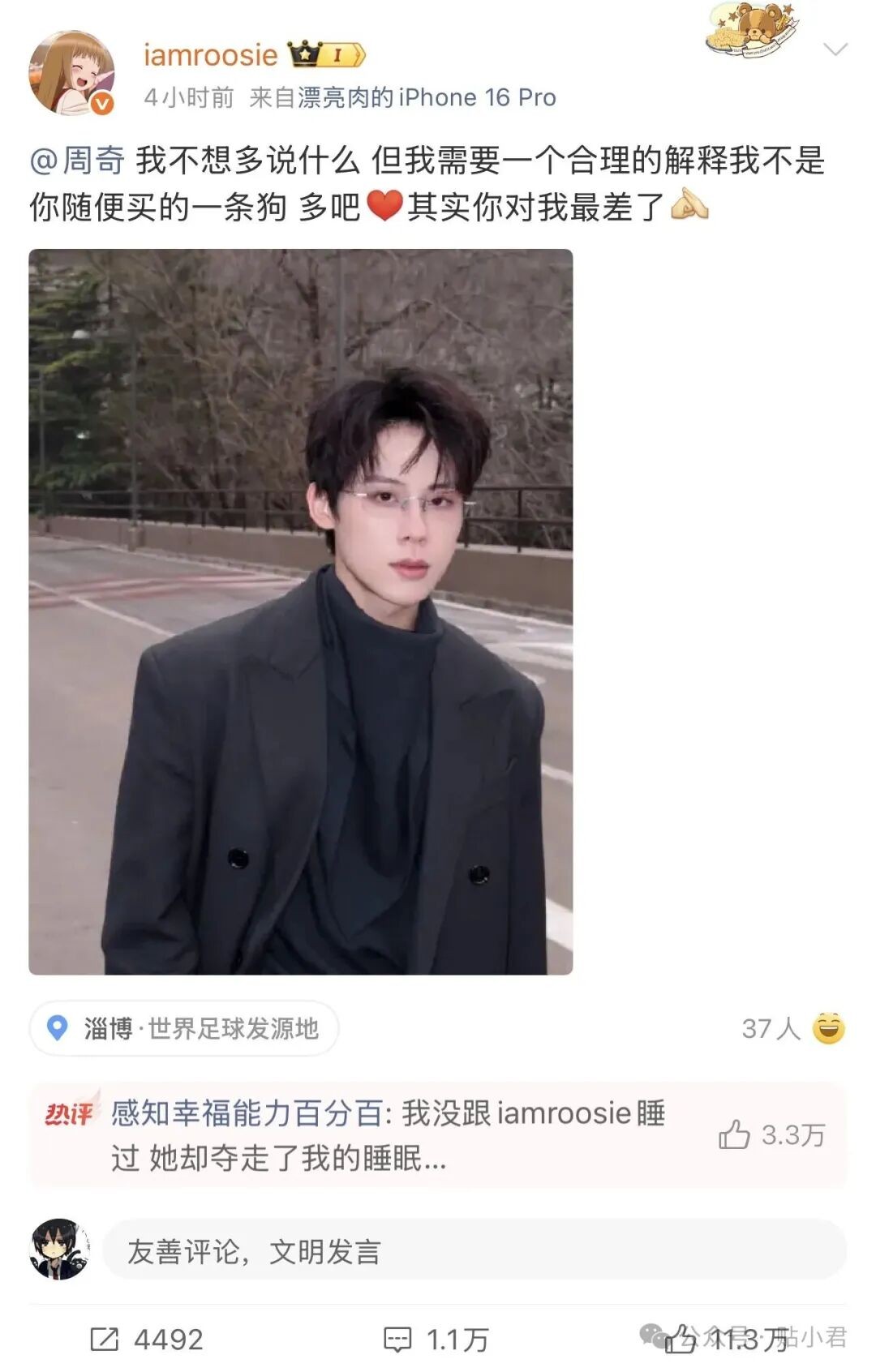This screenshot has height=1372, width=876.
Task: Tap the 友善评论，文明发言 comment field
Action: (474, 1251)
